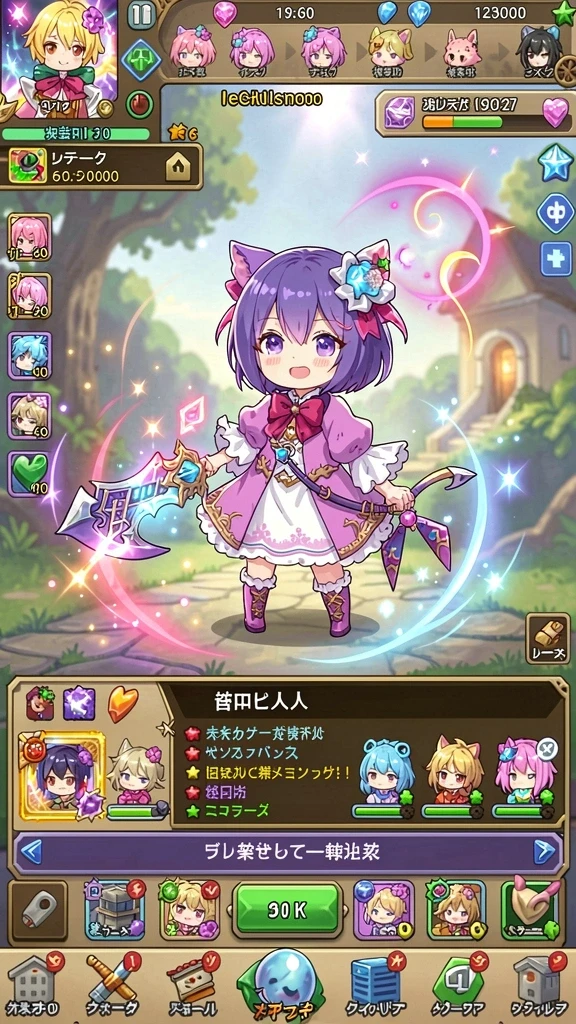The height and width of the screenshot is (1024, 576).
Task: Tap the green 30 K button
Action: click(287, 910)
